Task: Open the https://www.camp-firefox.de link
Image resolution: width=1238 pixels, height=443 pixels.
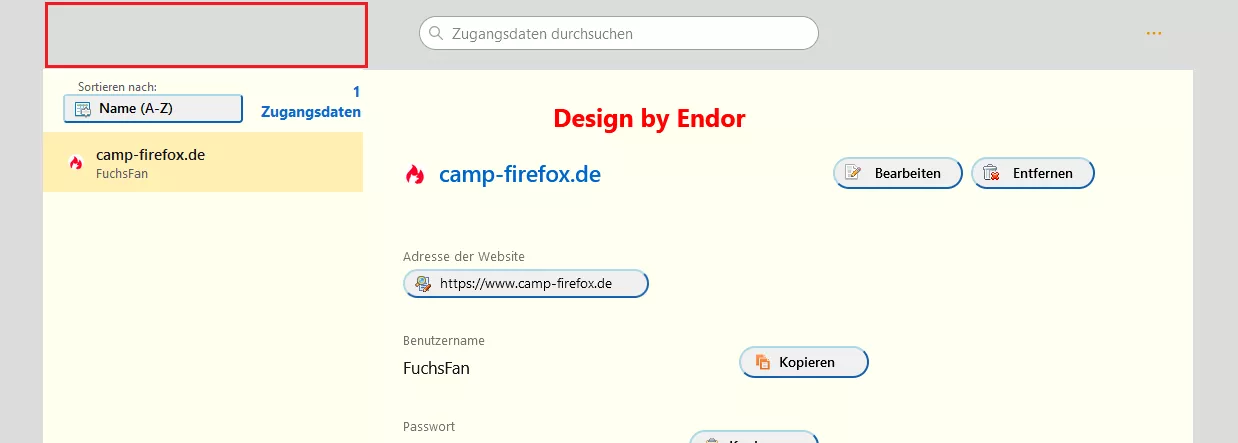Action: [526, 283]
